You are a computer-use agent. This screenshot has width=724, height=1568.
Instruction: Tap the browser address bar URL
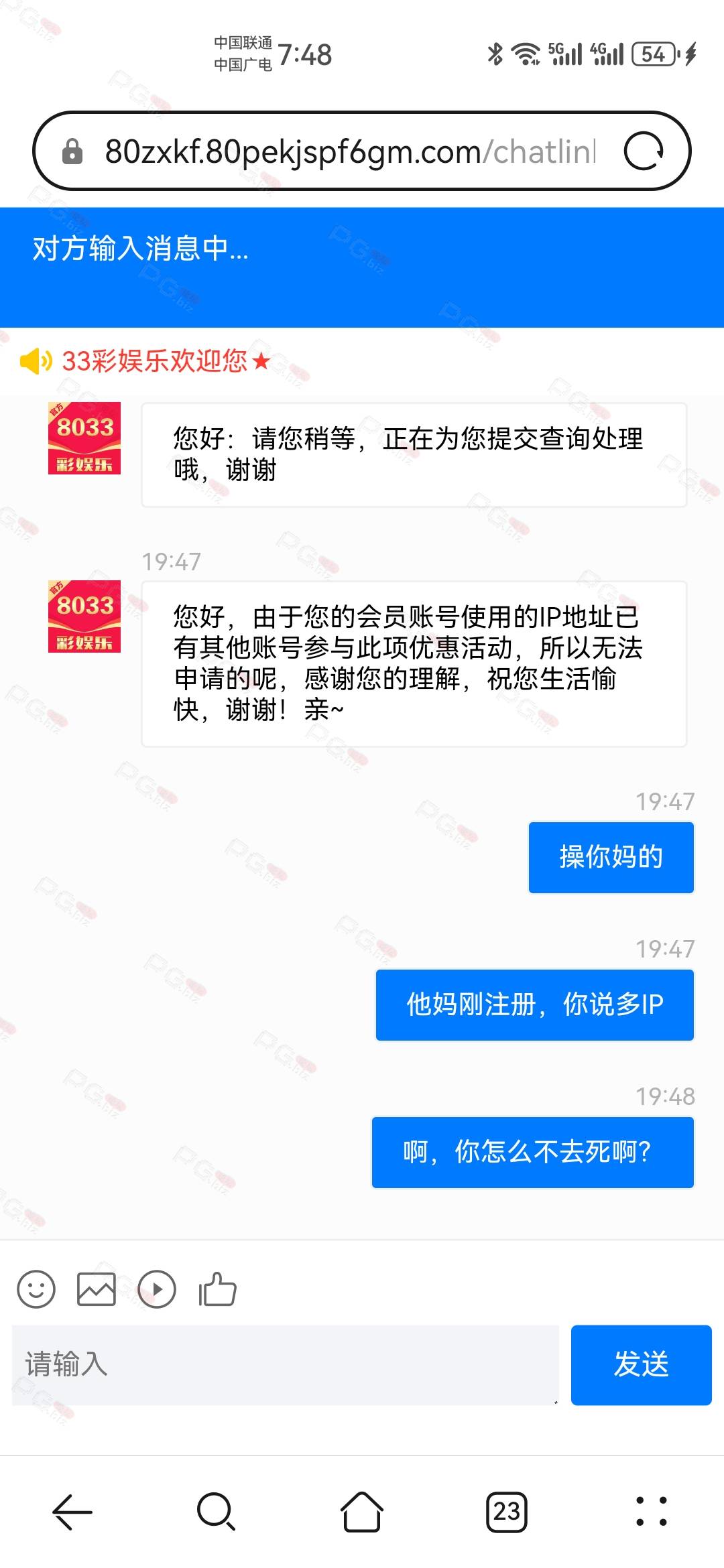point(350,152)
